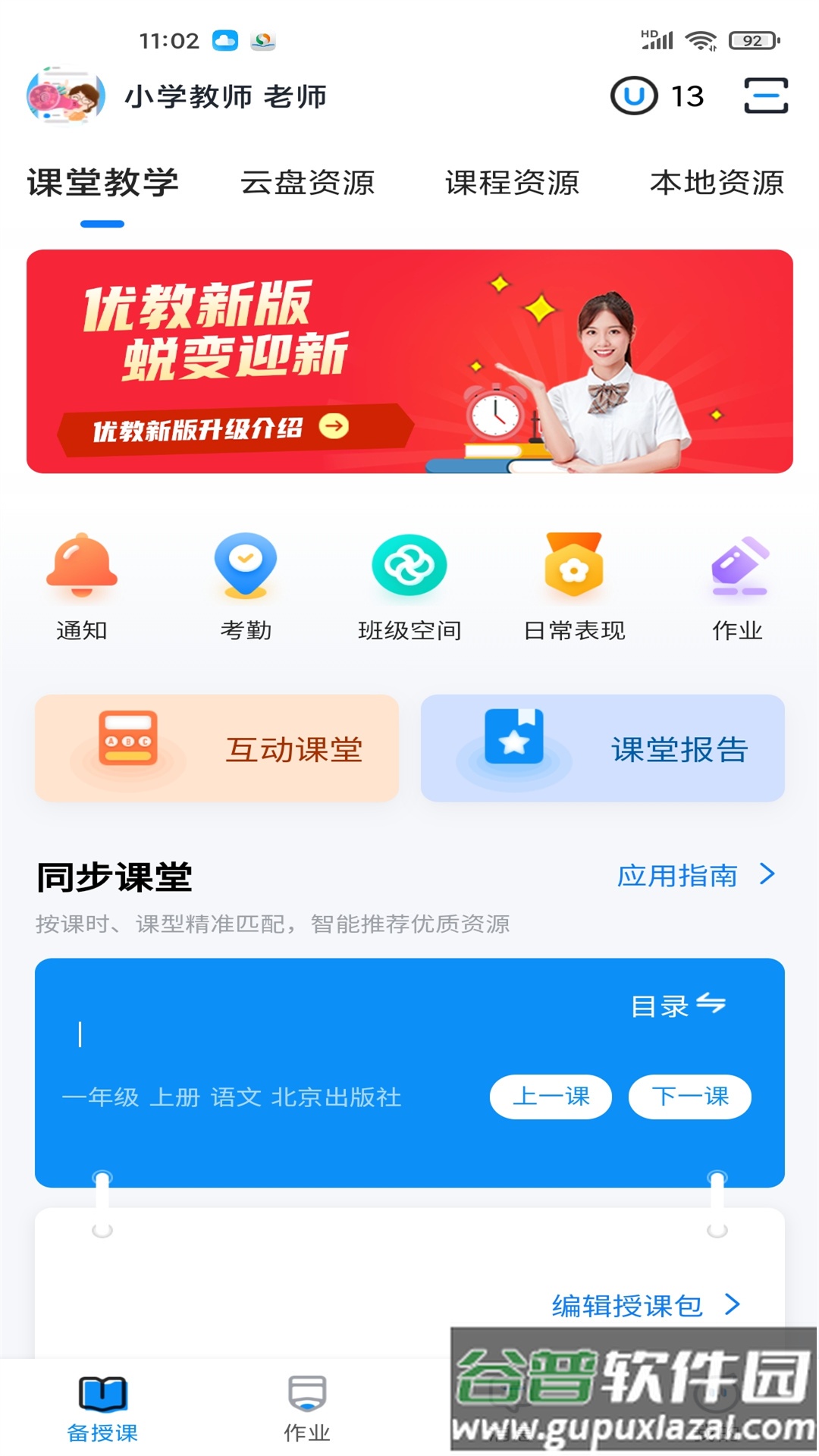Open the grade selector showing 一年级 上册 语文
Image resolution: width=819 pixels, height=1456 pixels.
231,1096
